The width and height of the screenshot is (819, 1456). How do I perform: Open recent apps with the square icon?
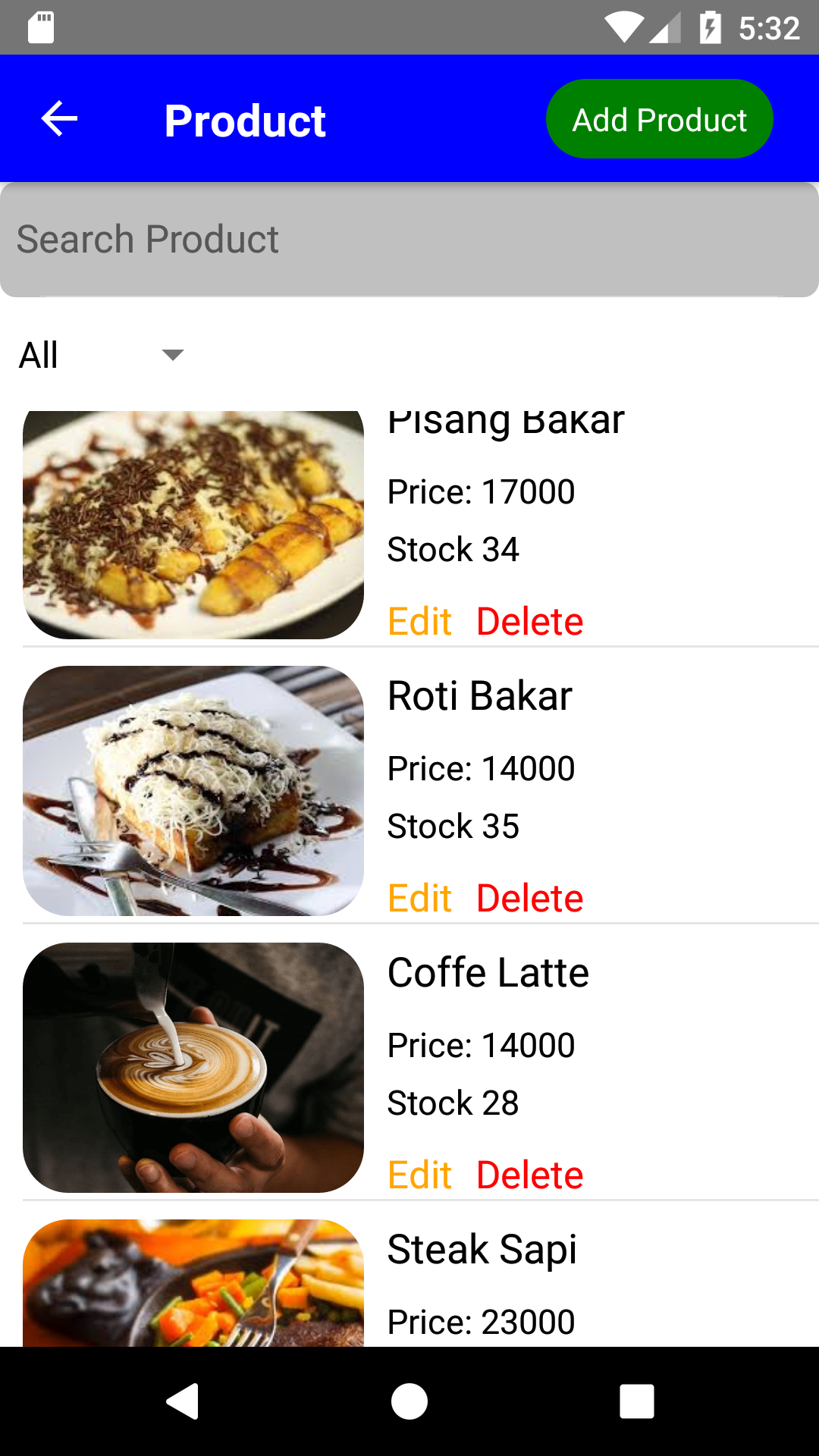[637, 1401]
